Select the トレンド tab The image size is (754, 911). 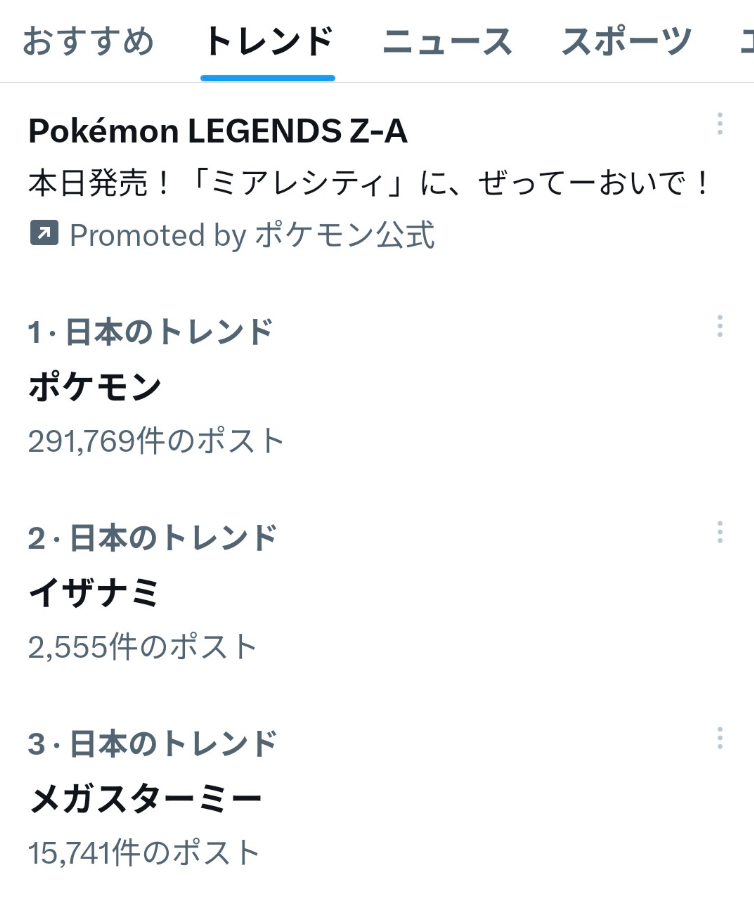click(267, 42)
